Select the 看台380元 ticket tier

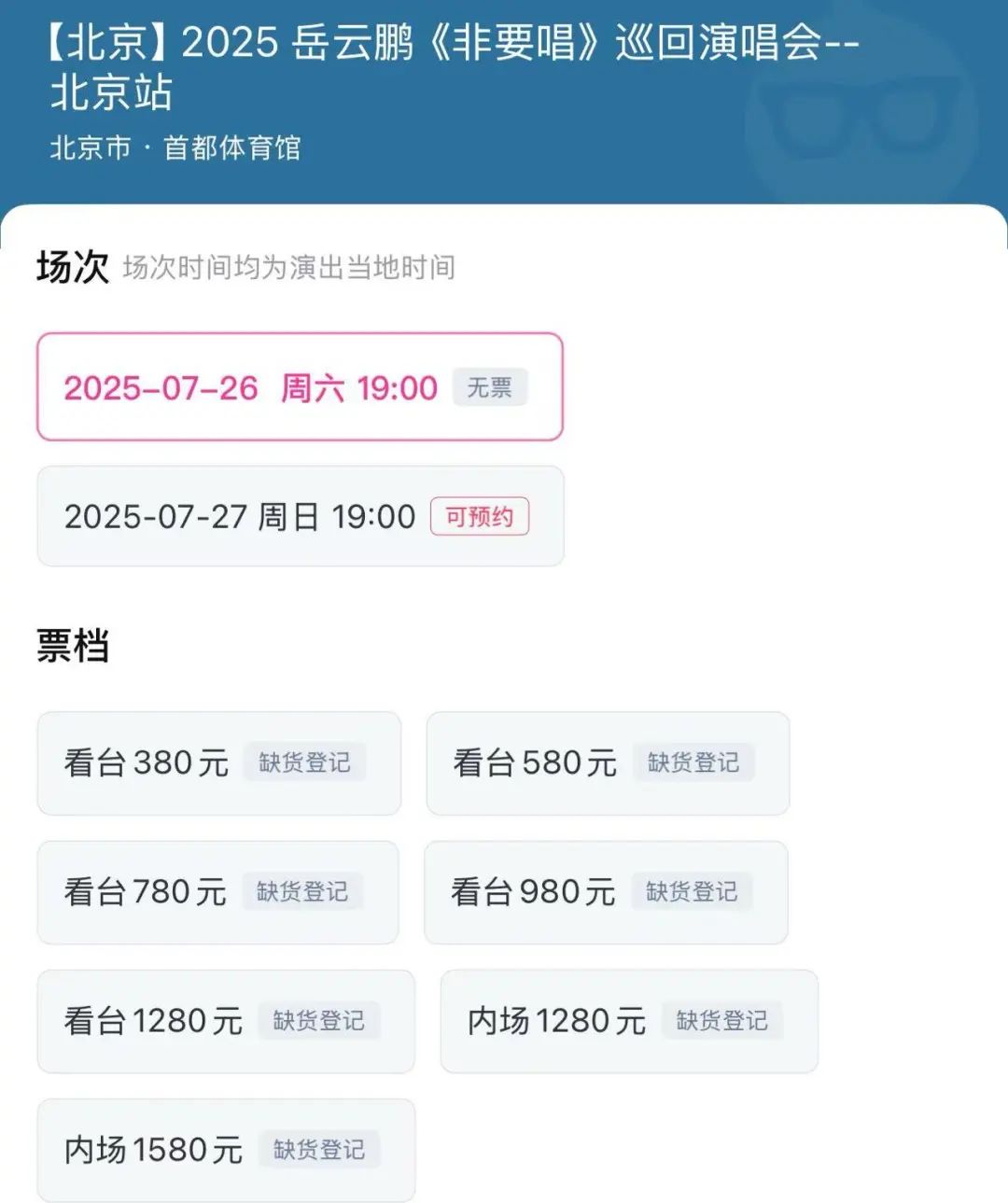tap(218, 762)
